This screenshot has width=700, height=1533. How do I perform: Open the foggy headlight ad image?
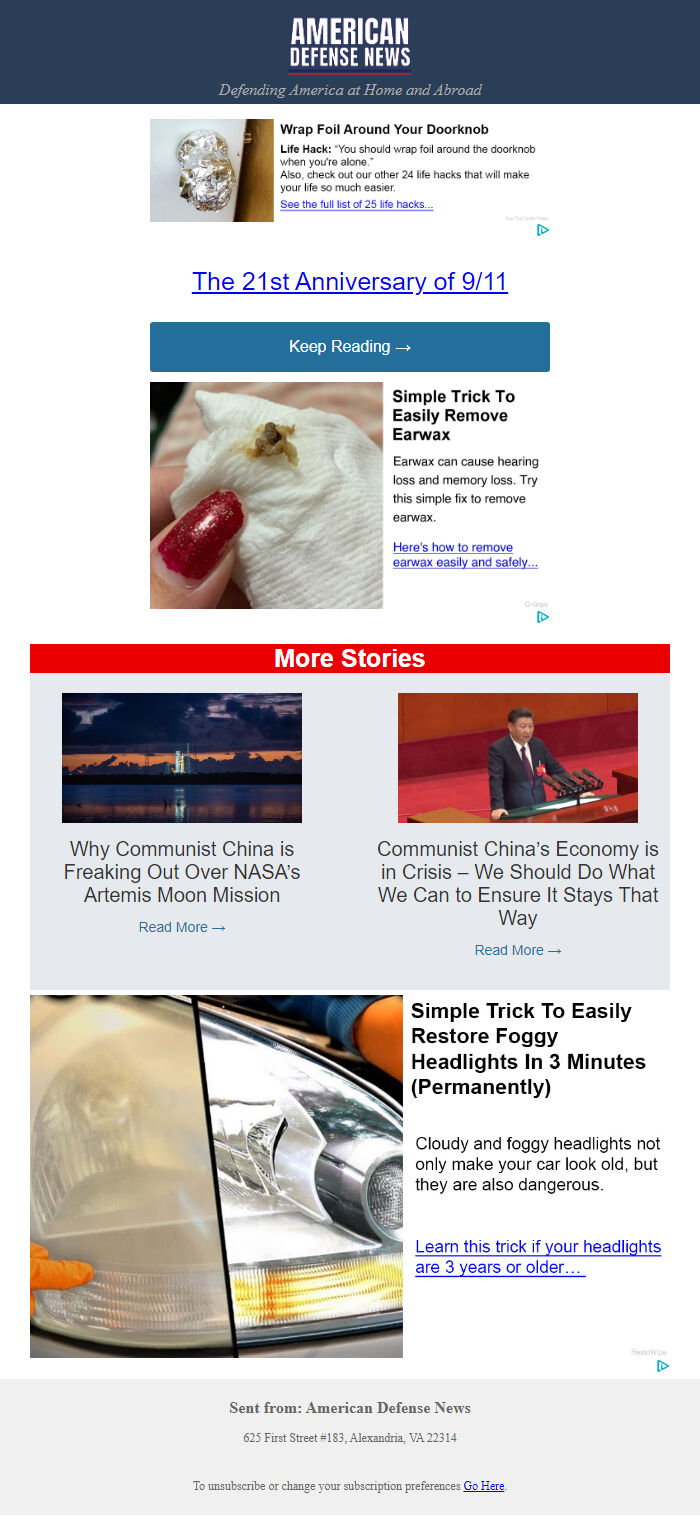pos(216,1176)
